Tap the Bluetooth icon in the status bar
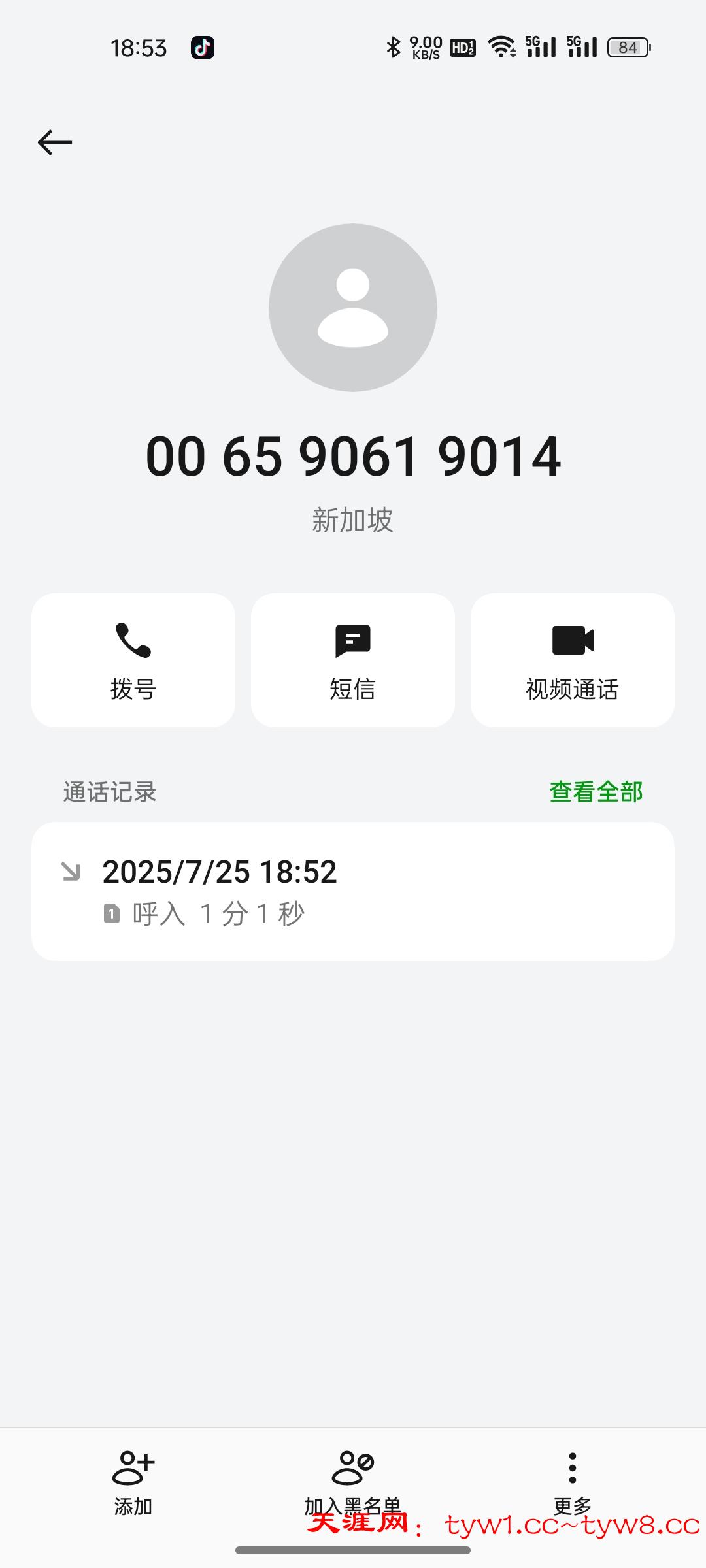This screenshot has height=1568, width=706. click(393, 46)
